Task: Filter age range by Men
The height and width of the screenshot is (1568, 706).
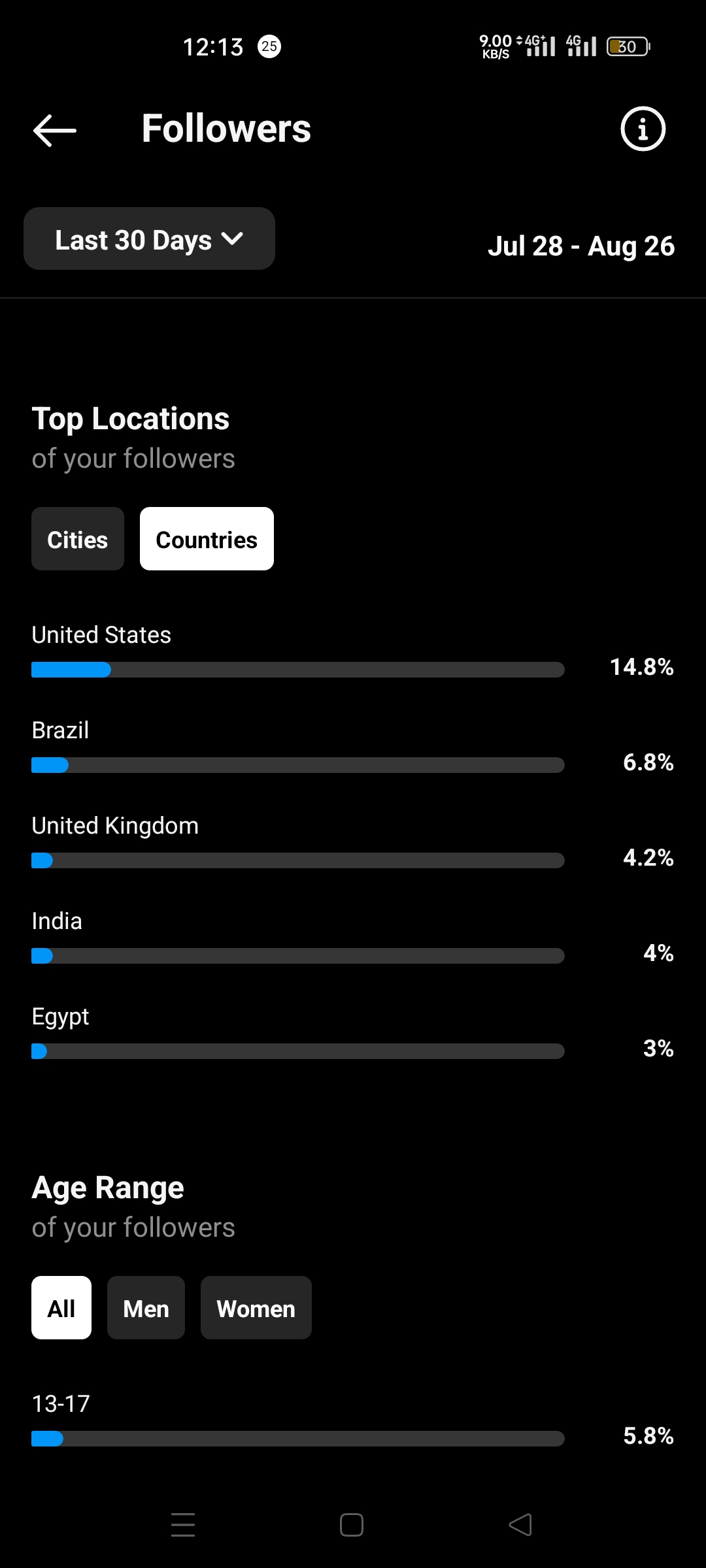Action: point(146,1308)
